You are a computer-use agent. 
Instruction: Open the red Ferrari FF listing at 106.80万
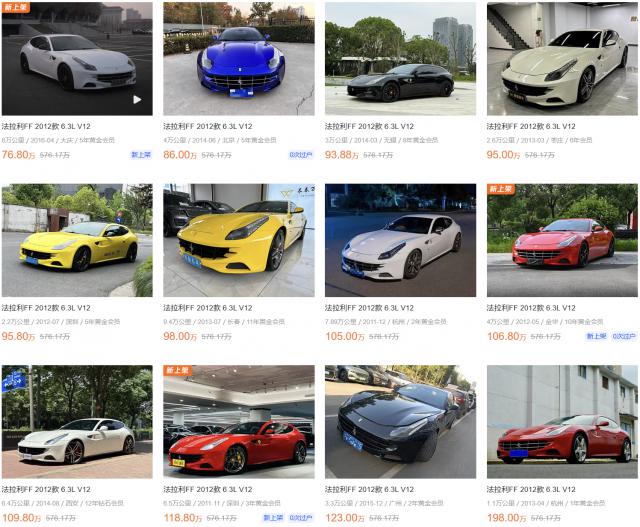tap(562, 240)
